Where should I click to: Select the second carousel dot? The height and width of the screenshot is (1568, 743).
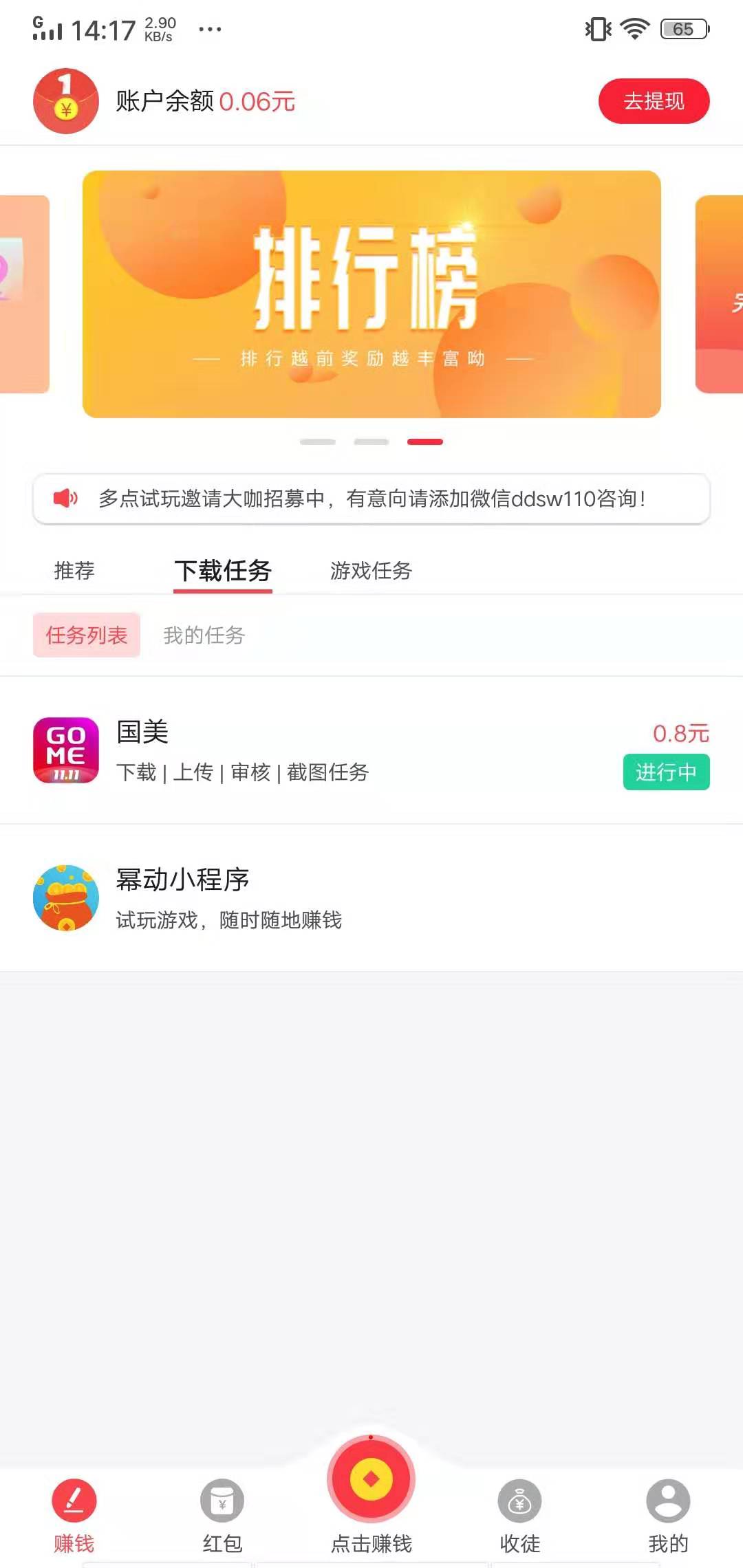[x=371, y=441]
